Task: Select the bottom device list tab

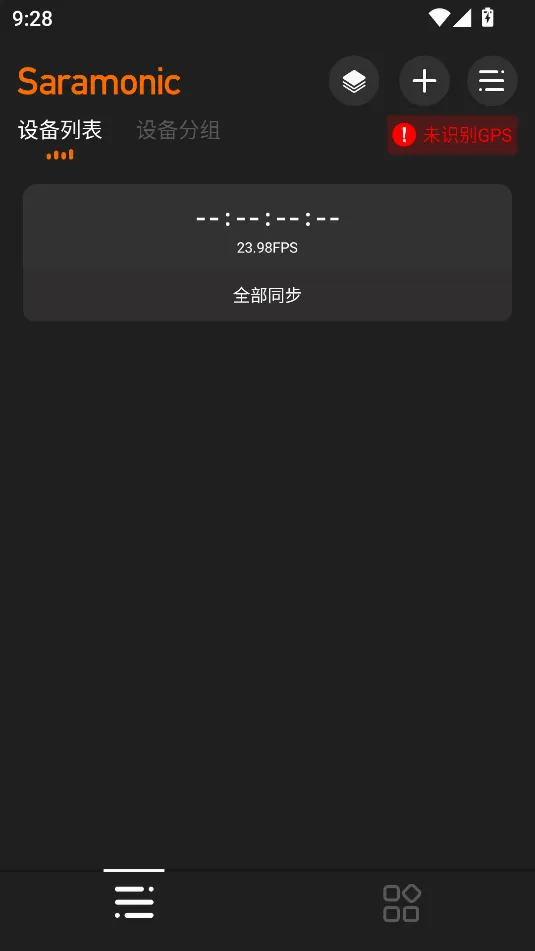Action: pyautogui.click(x=134, y=902)
